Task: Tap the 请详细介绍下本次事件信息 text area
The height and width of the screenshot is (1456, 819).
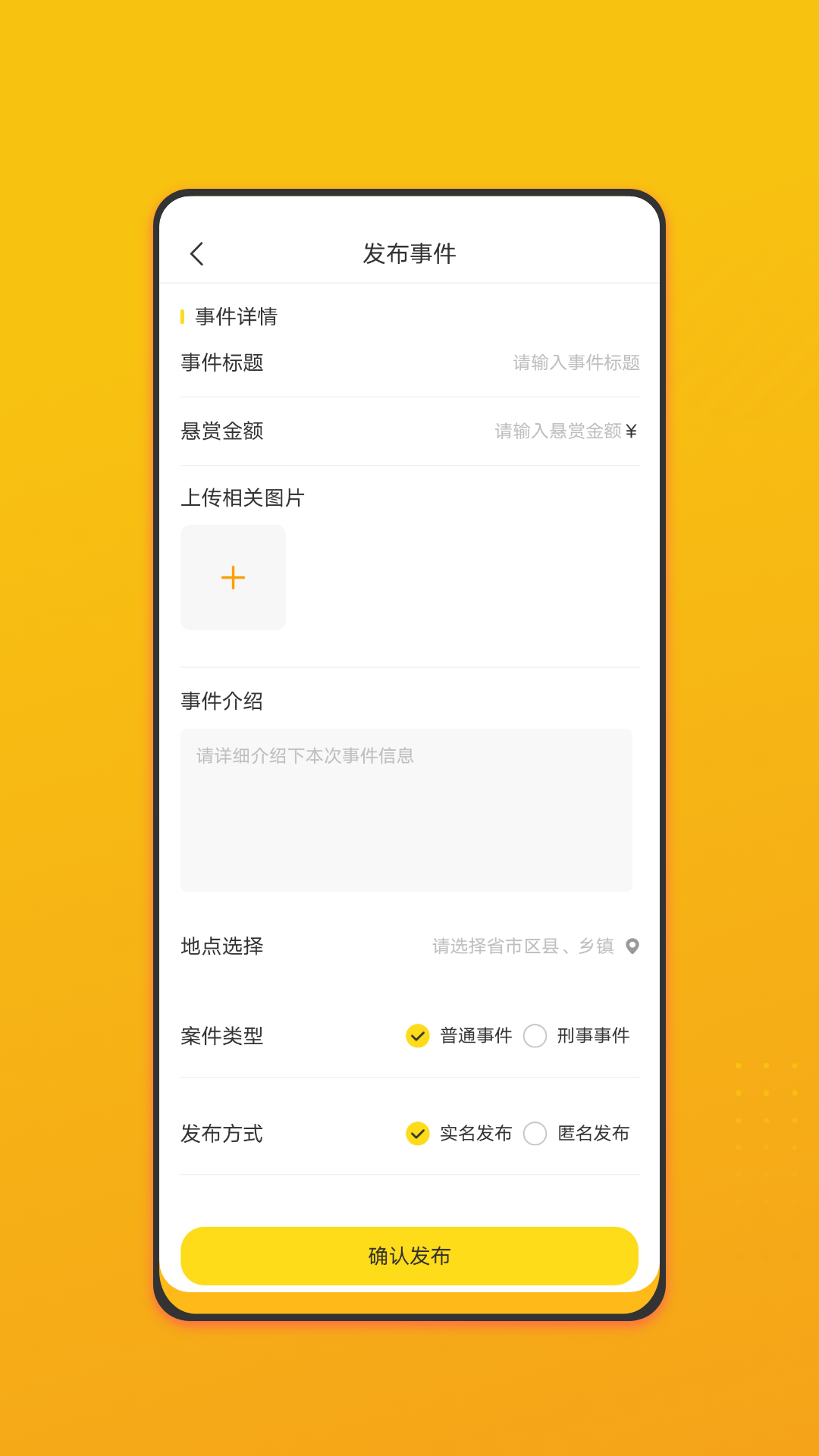Action: pos(406,808)
